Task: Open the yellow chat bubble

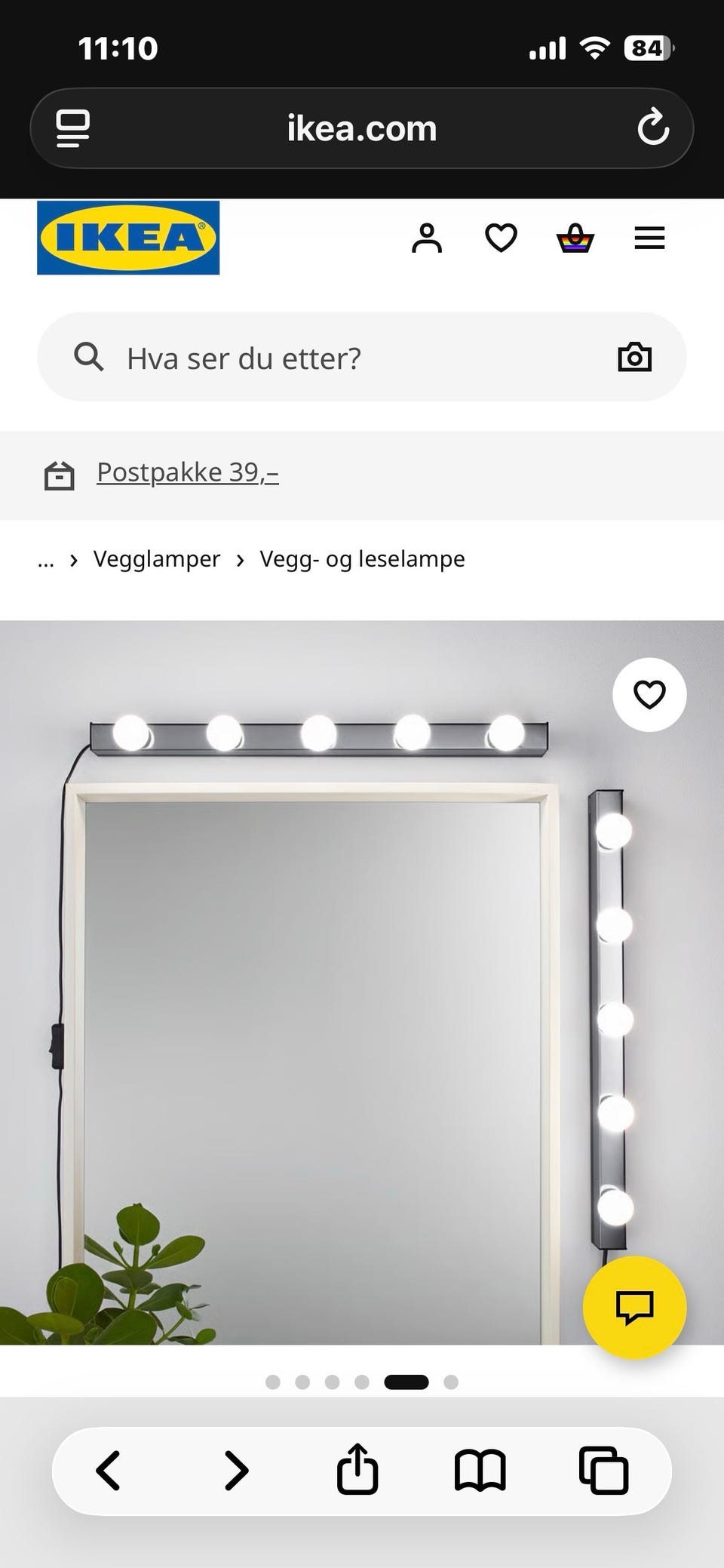Action: (634, 1308)
